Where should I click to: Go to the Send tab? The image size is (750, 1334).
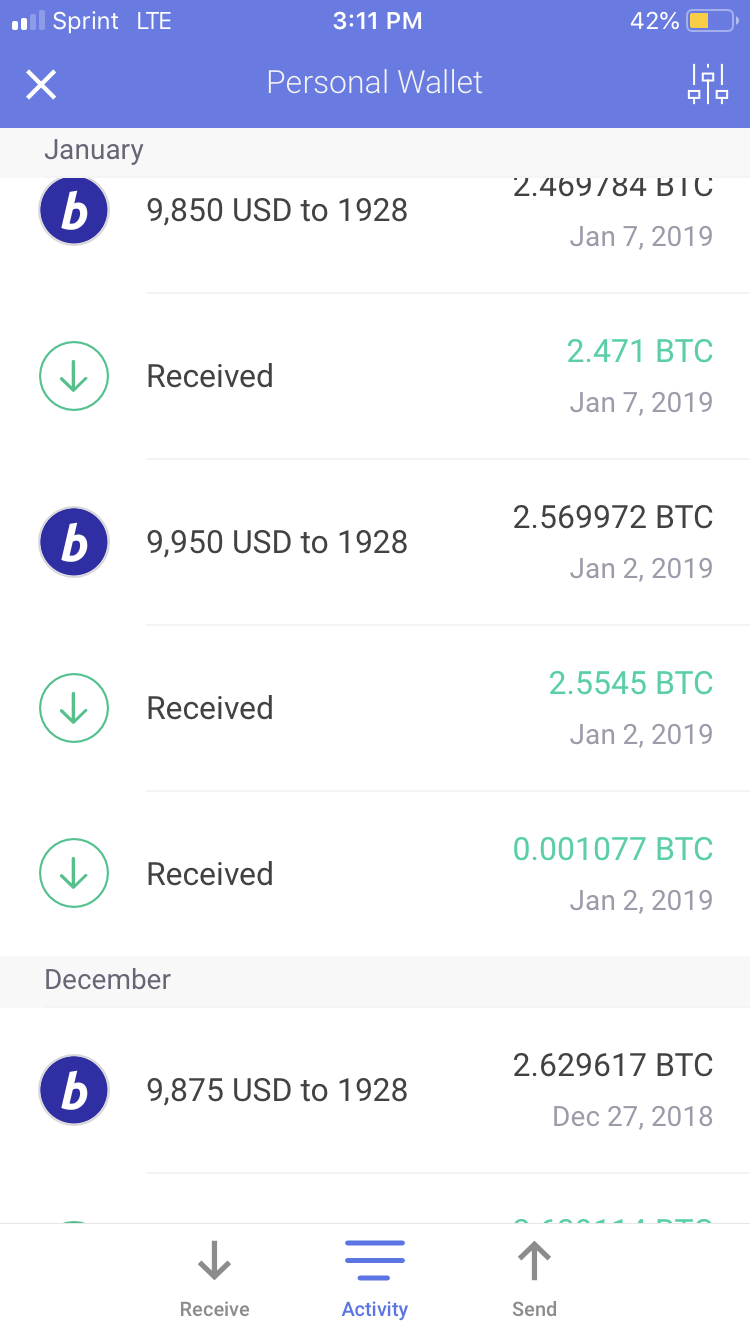[535, 1279]
